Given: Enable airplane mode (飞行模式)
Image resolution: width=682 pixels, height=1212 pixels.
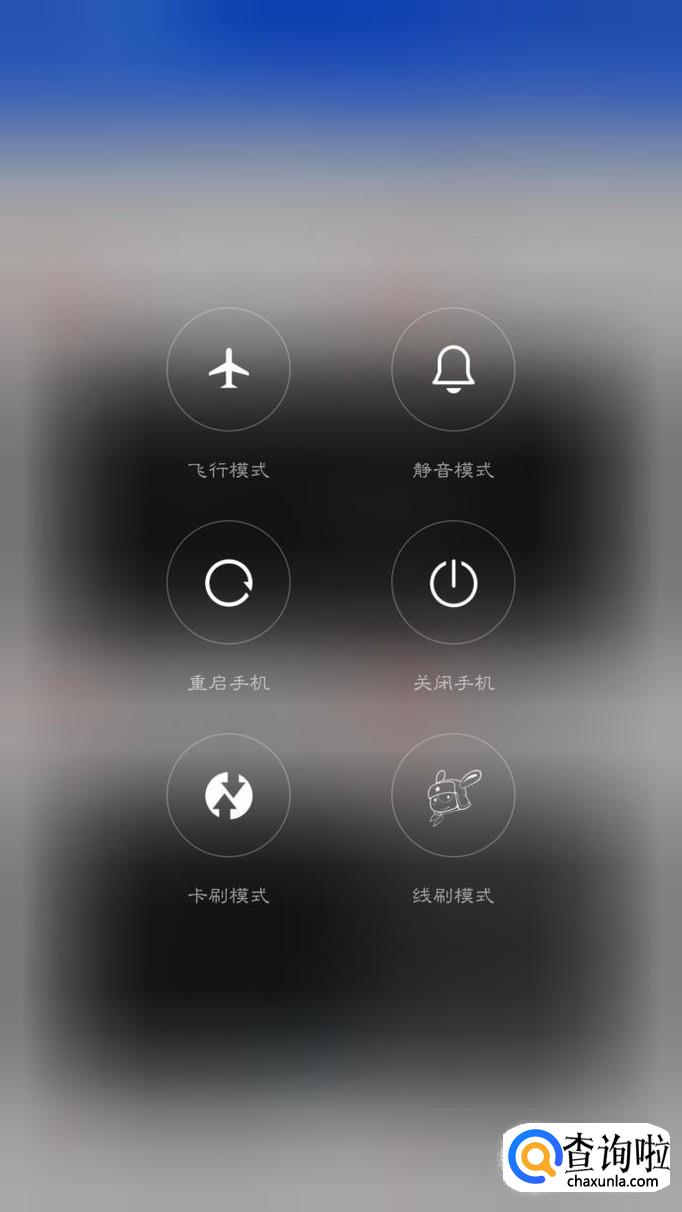Looking at the screenshot, I should pyautogui.click(x=228, y=369).
